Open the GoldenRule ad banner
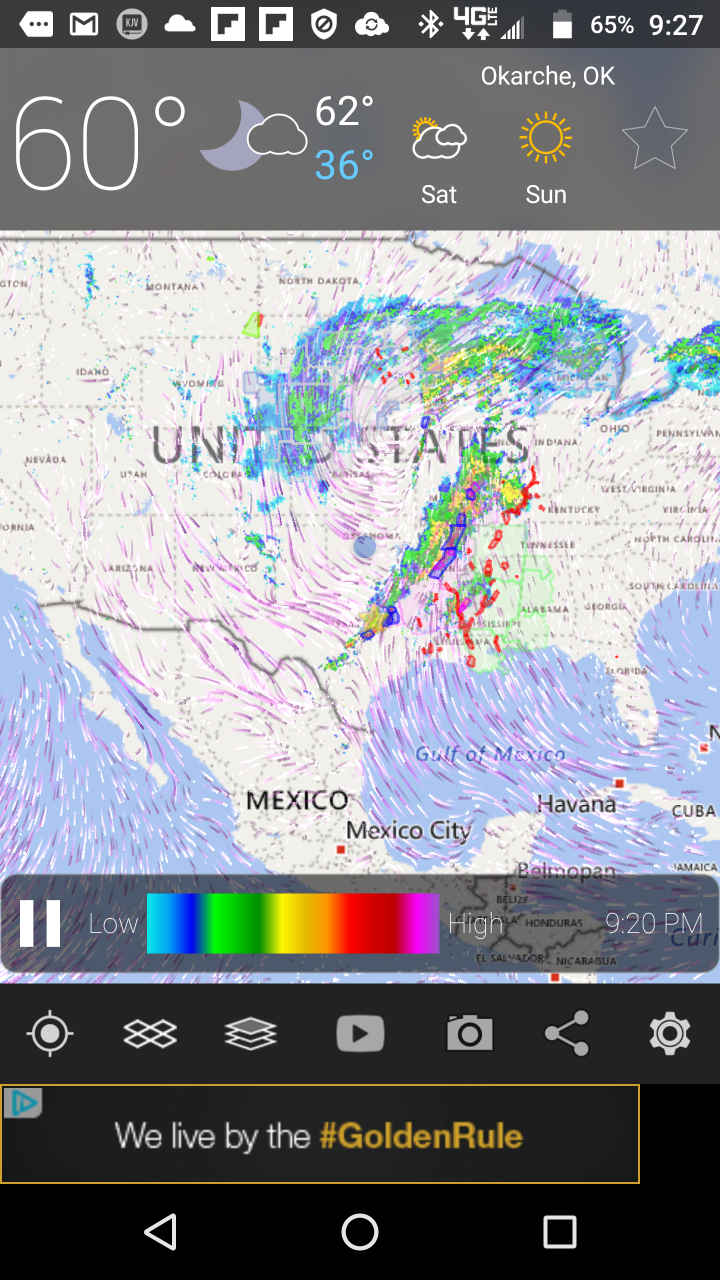 point(320,1135)
